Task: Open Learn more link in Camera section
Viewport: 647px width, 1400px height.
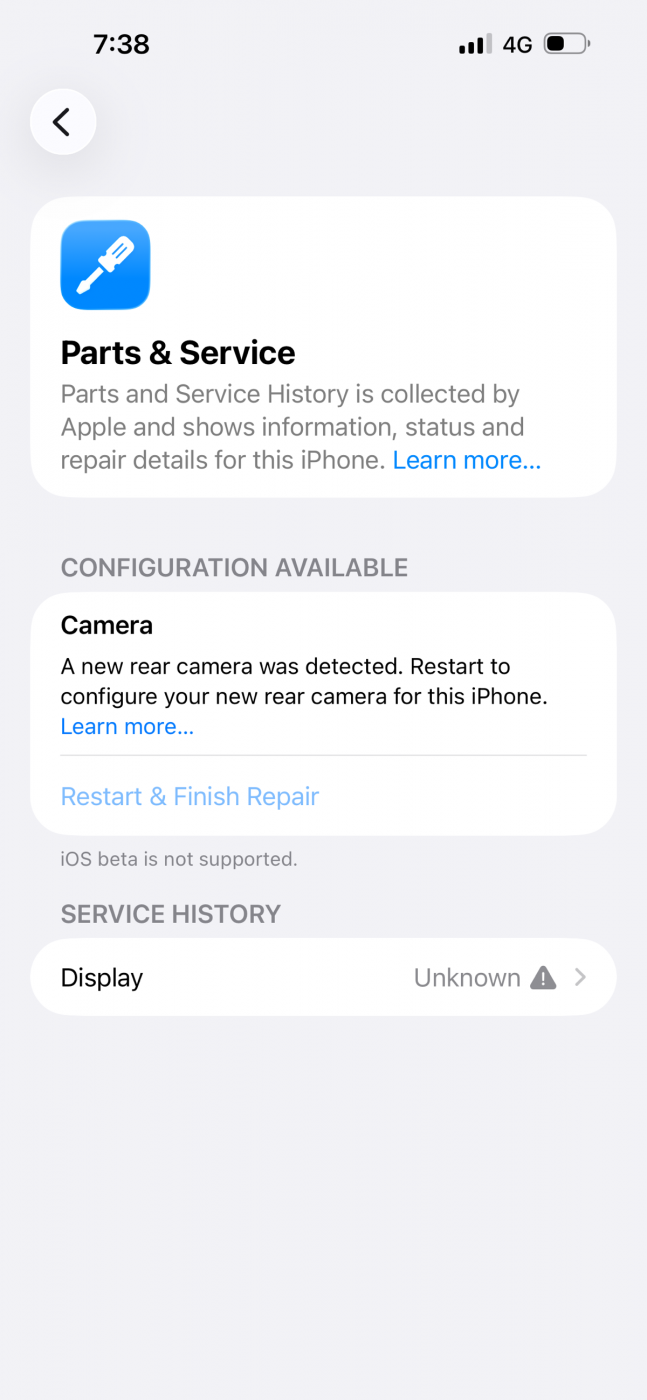Action: point(127,727)
